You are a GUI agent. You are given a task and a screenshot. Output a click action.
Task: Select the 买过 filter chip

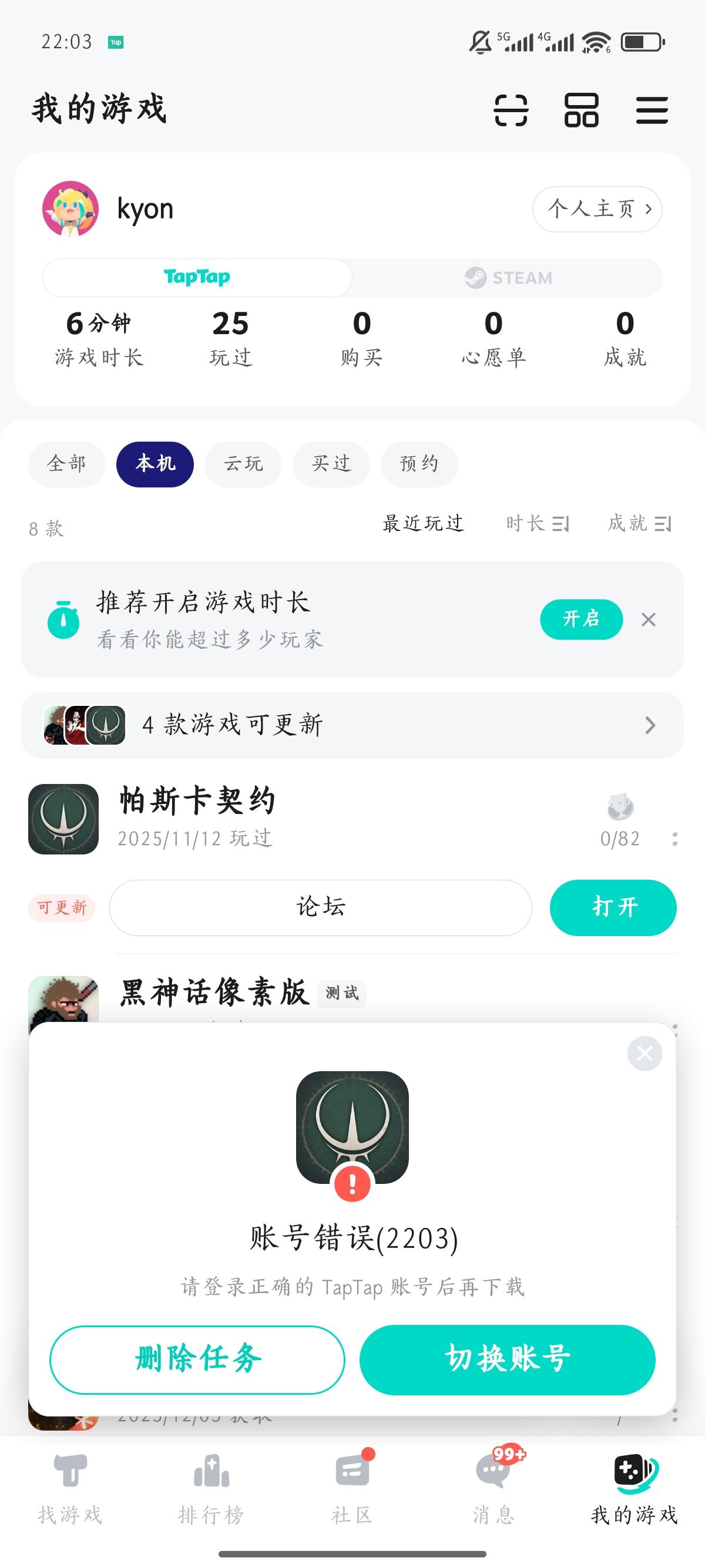[x=331, y=464]
